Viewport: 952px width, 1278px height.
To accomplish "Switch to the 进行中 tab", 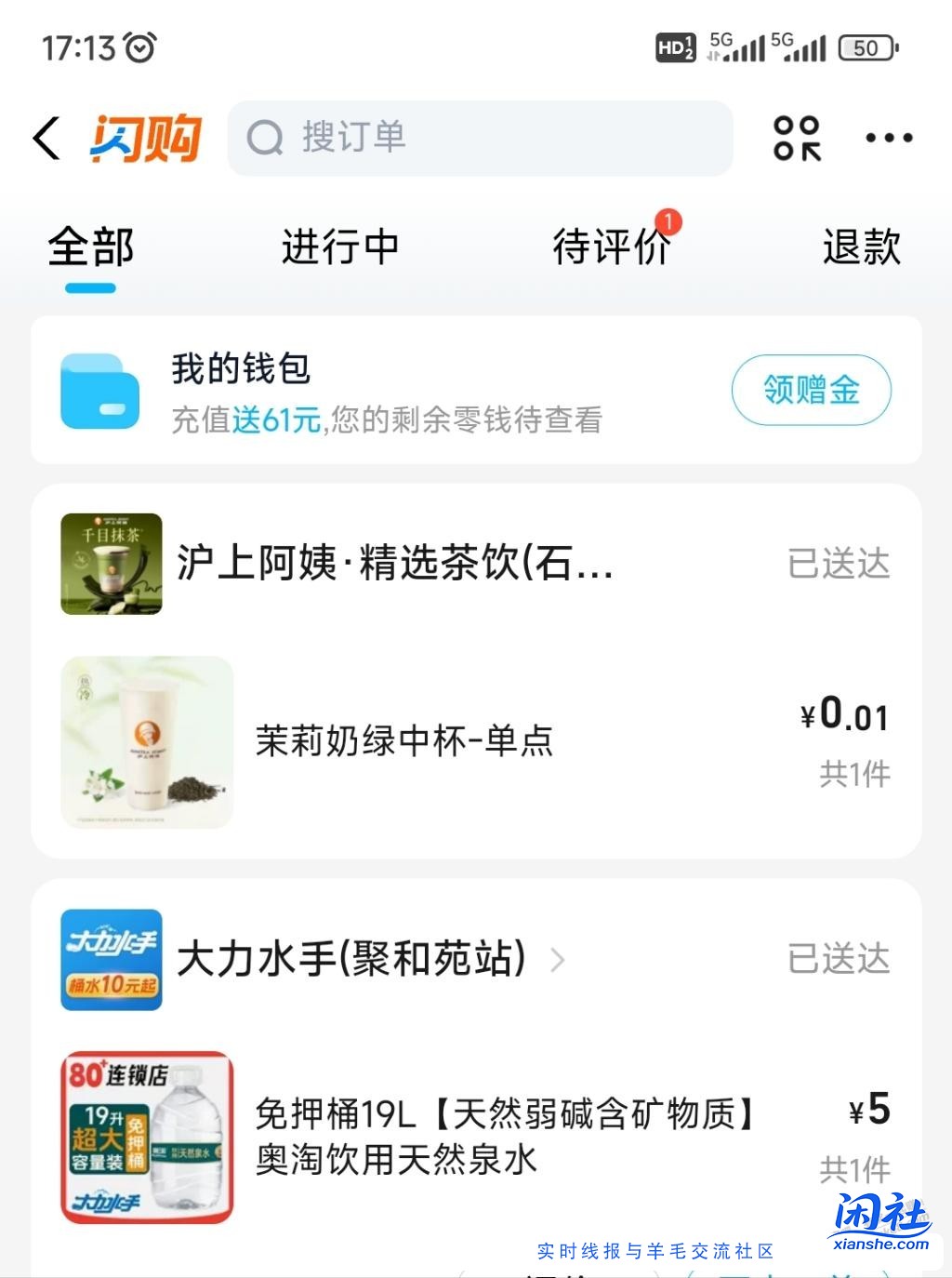I will (340, 246).
